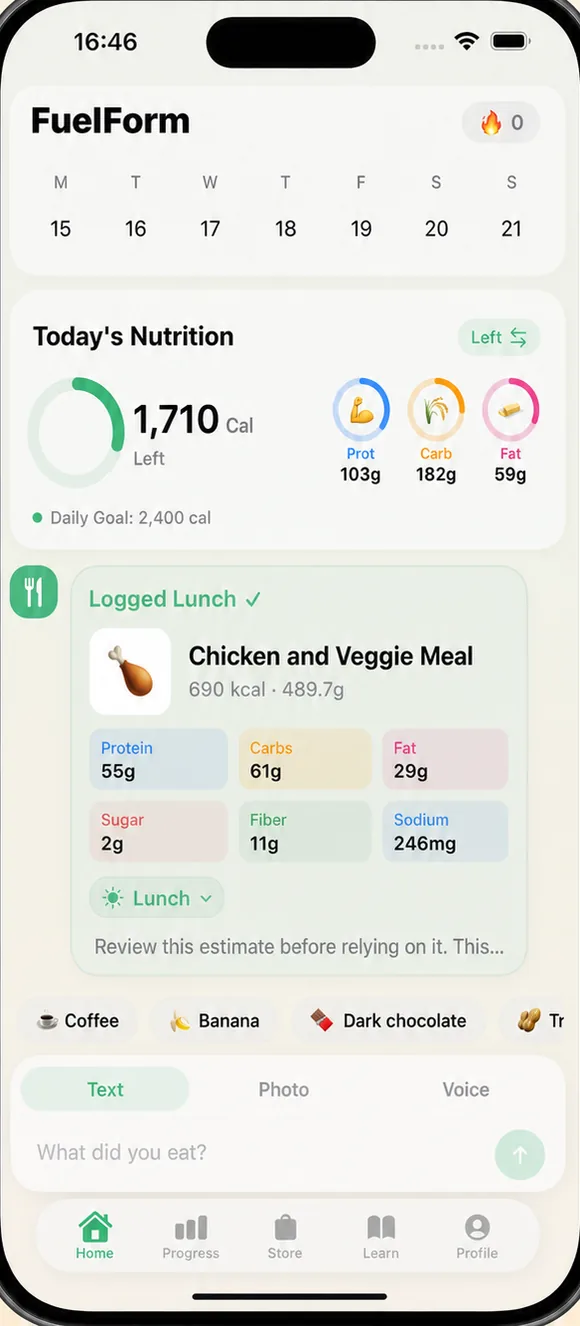Switch to the Photo input mode
Image resolution: width=580 pixels, height=1326 pixels.
pyautogui.click(x=284, y=1089)
